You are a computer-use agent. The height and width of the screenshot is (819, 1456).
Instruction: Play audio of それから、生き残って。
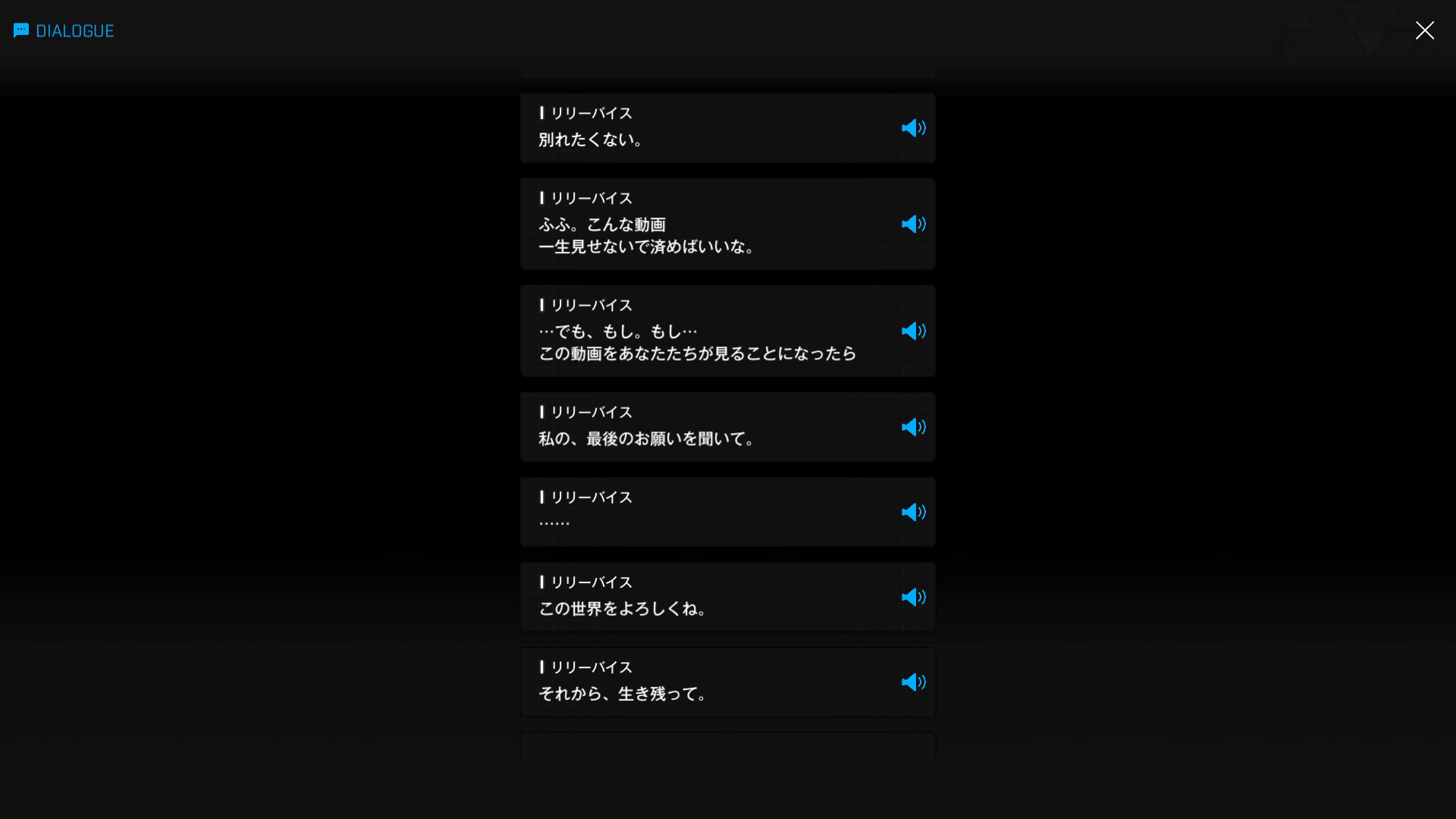pos(913,682)
